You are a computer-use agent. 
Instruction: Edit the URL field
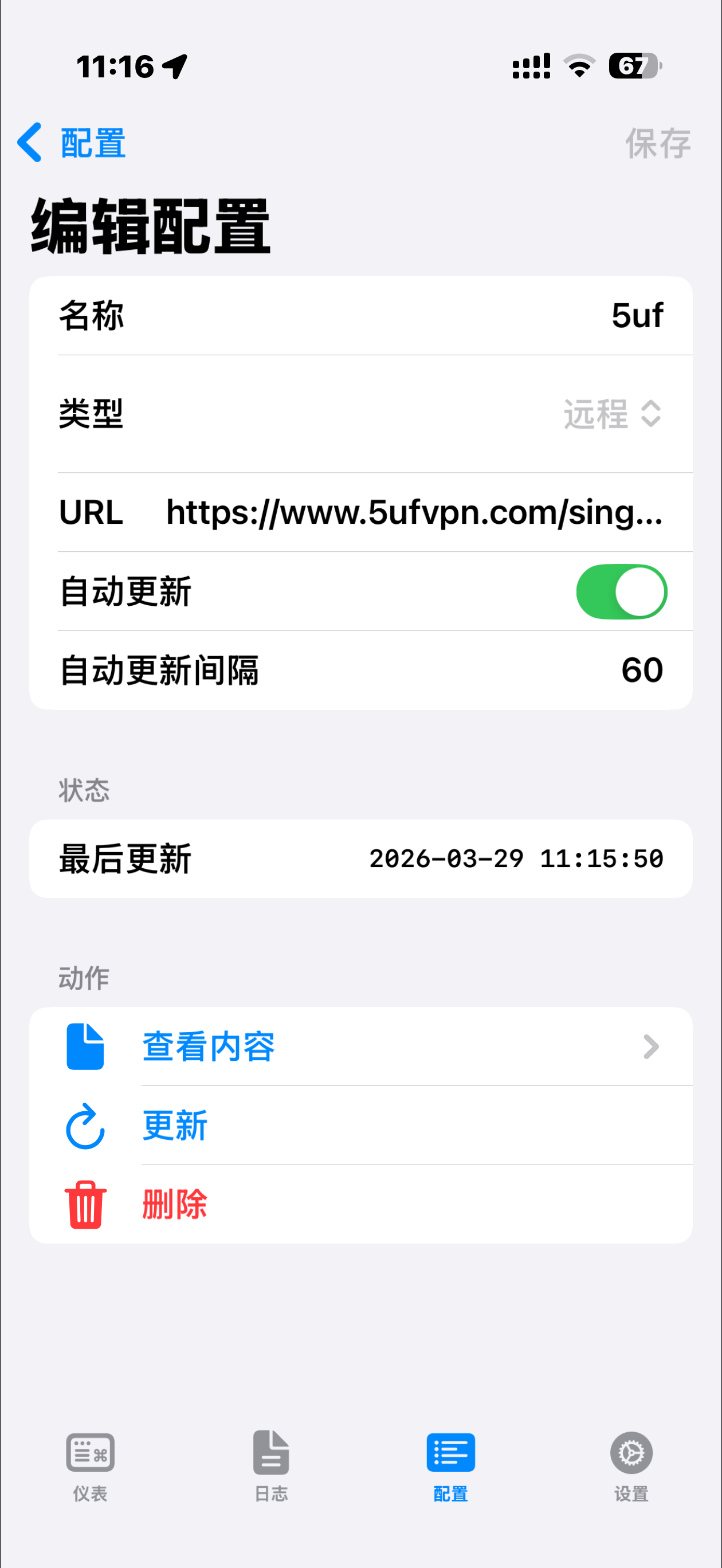click(x=414, y=512)
